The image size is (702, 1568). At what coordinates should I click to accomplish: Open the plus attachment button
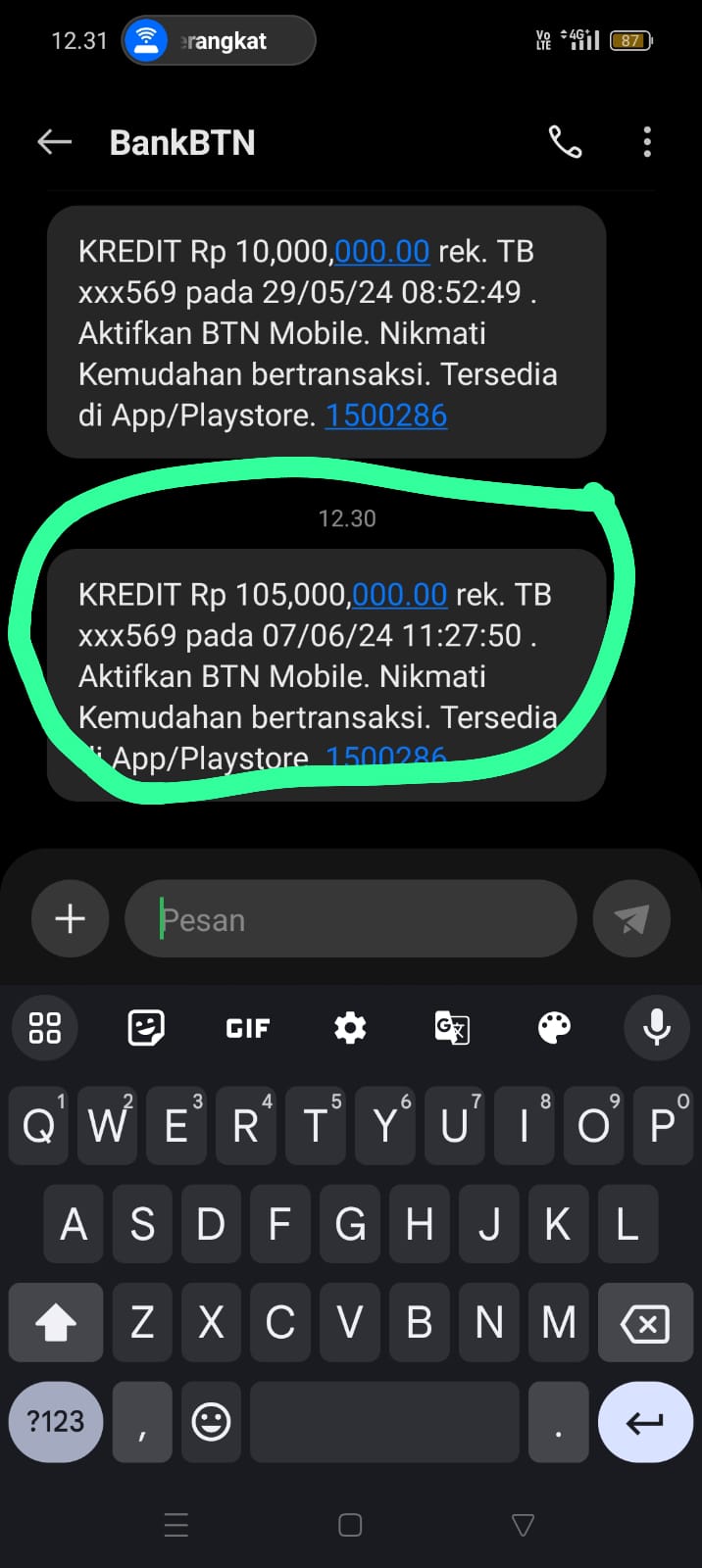(x=70, y=919)
